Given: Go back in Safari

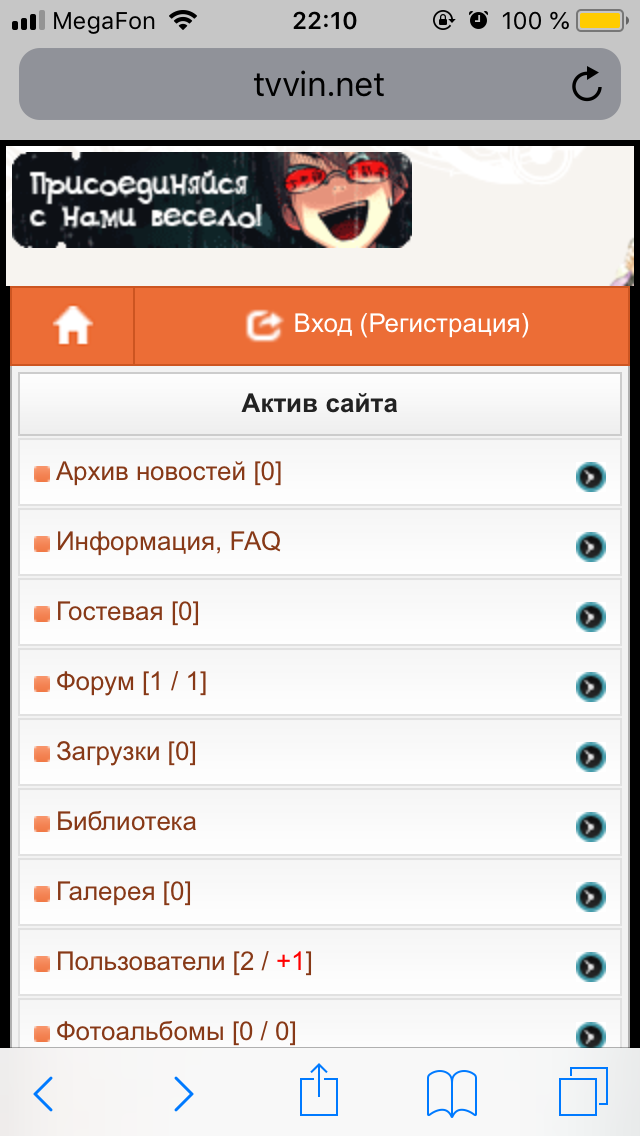Looking at the screenshot, I should 43,1093.
